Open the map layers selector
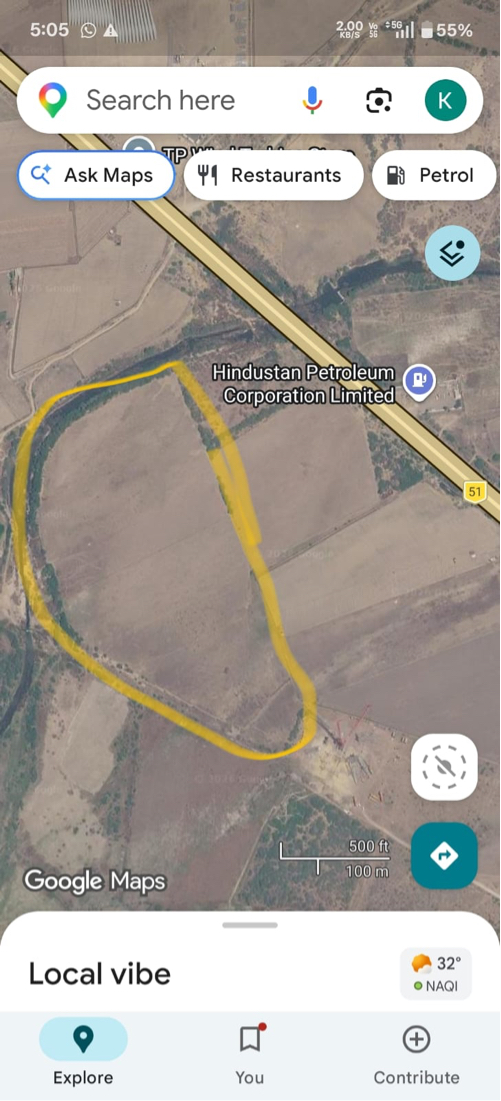The height and width of the screenshot is (1101, 501). [453, 253]
